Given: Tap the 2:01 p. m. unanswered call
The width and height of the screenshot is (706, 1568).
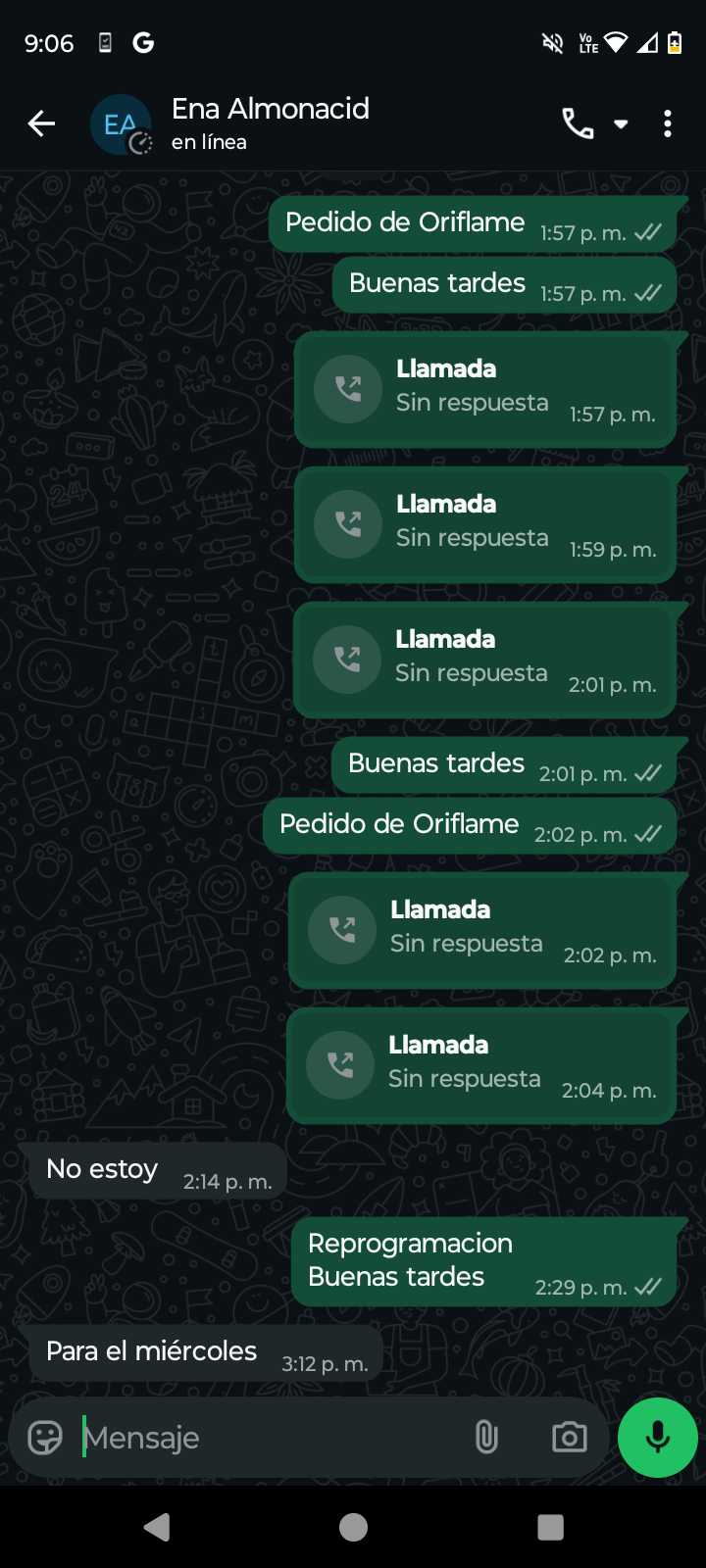Looking at the screenshot, I should pos(485,660).
